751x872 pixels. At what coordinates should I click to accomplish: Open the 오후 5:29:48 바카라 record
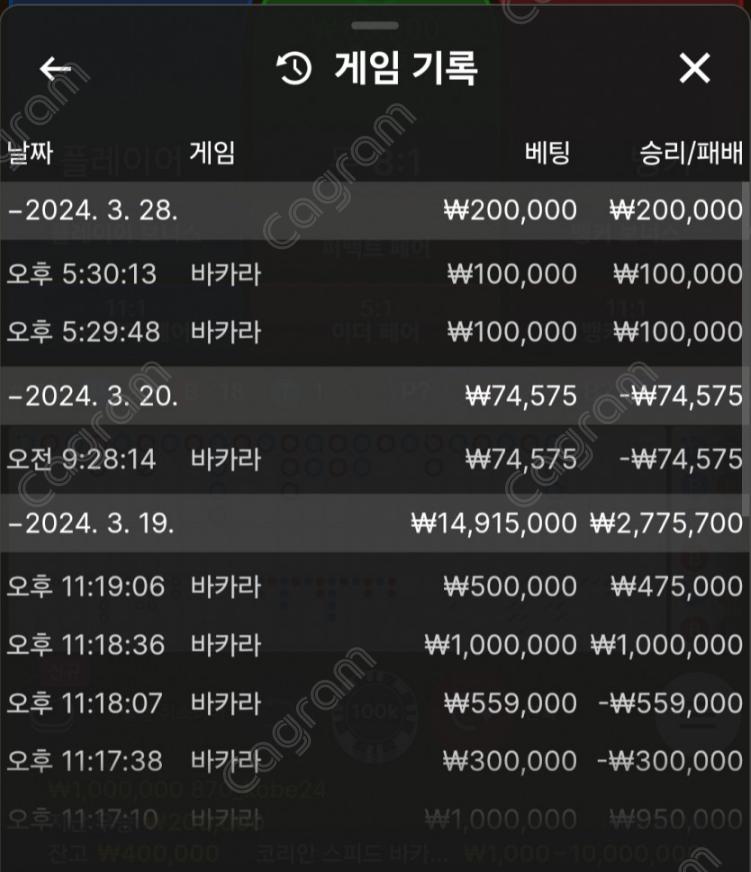(x=375, y=331)
